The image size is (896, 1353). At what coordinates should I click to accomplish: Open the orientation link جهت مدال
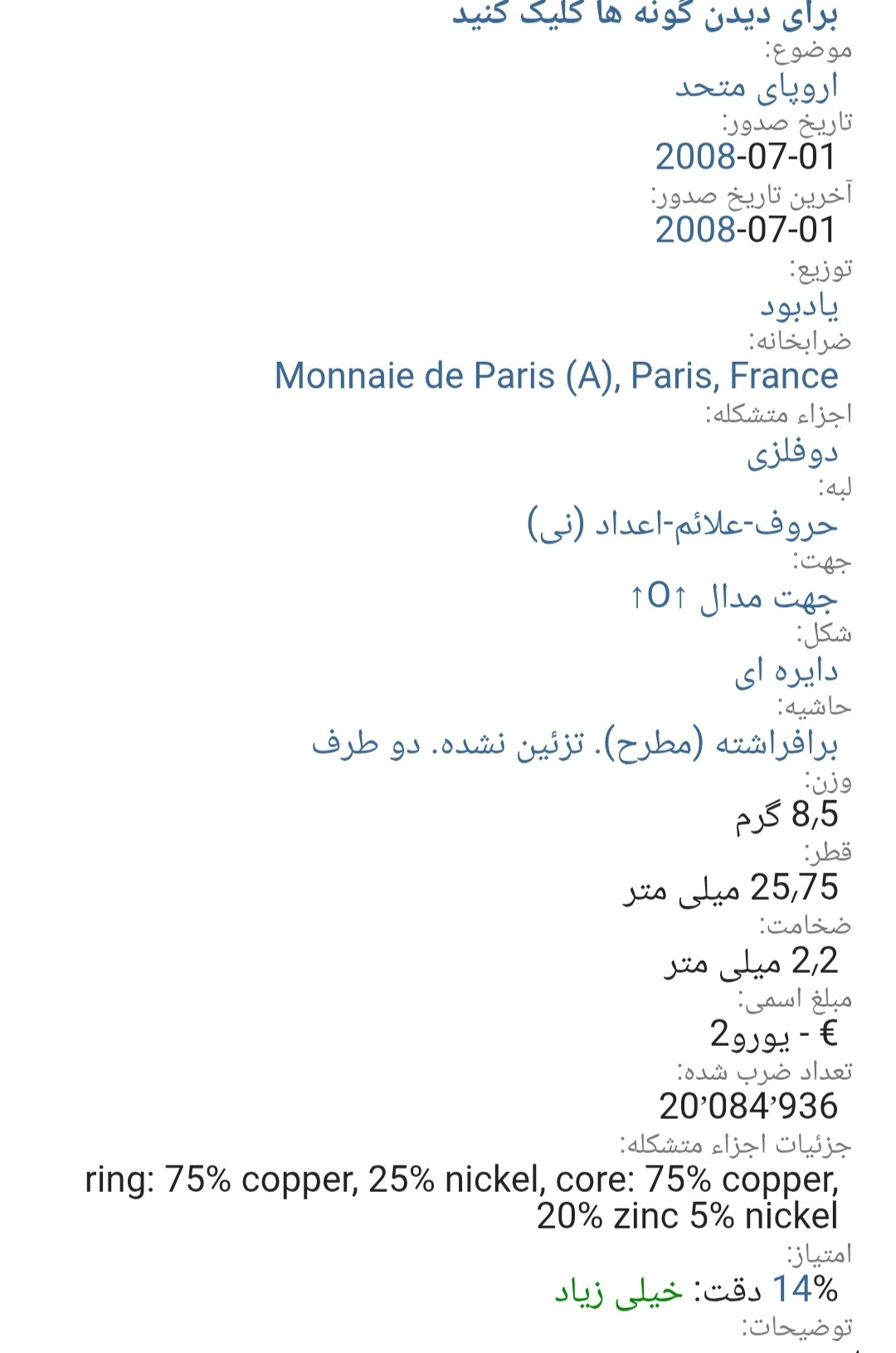coord(733,597)
